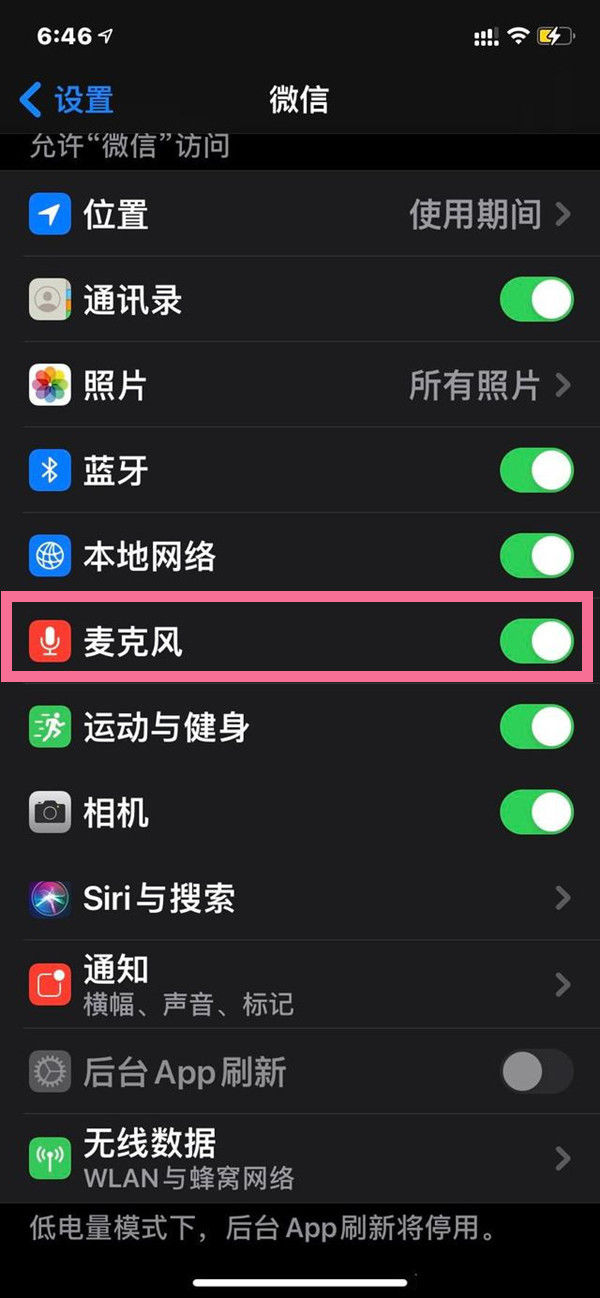Open the 位置 permission setting

[x=300, y=214]
